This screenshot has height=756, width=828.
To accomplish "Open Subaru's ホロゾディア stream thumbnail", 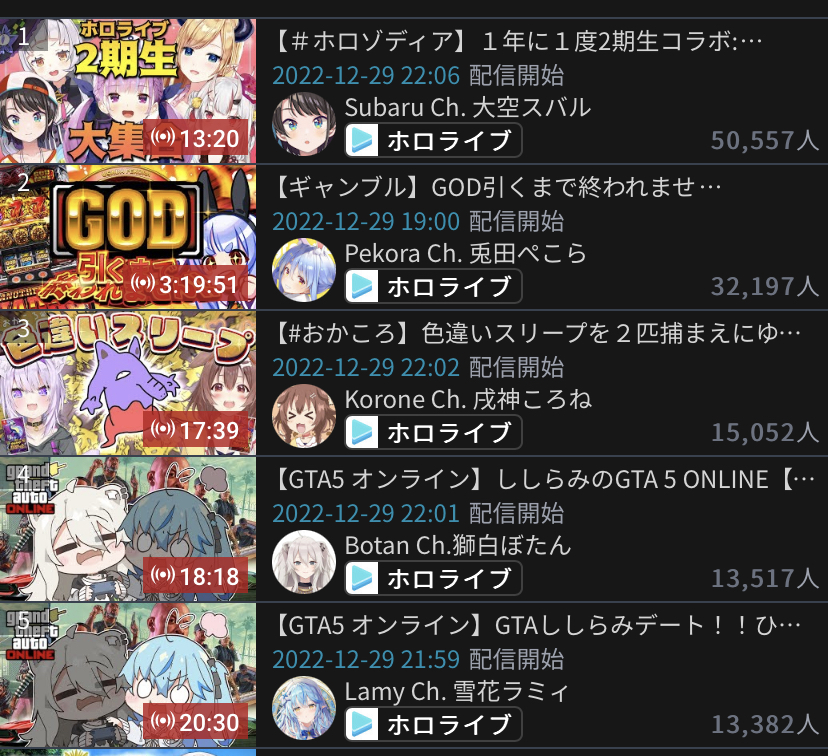I will pos(128,91).
